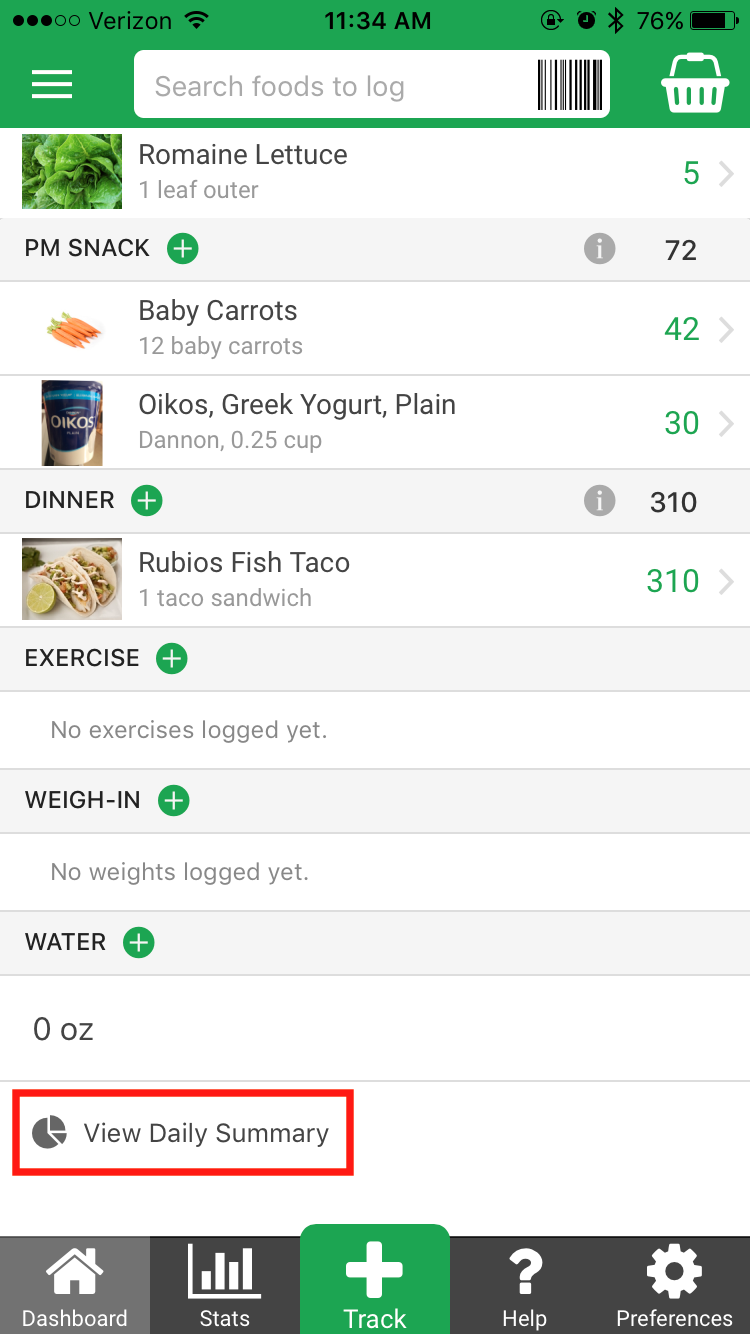Log a new exercise
750x1334 pixels.
pyautogui.click(x=171, y=658)
